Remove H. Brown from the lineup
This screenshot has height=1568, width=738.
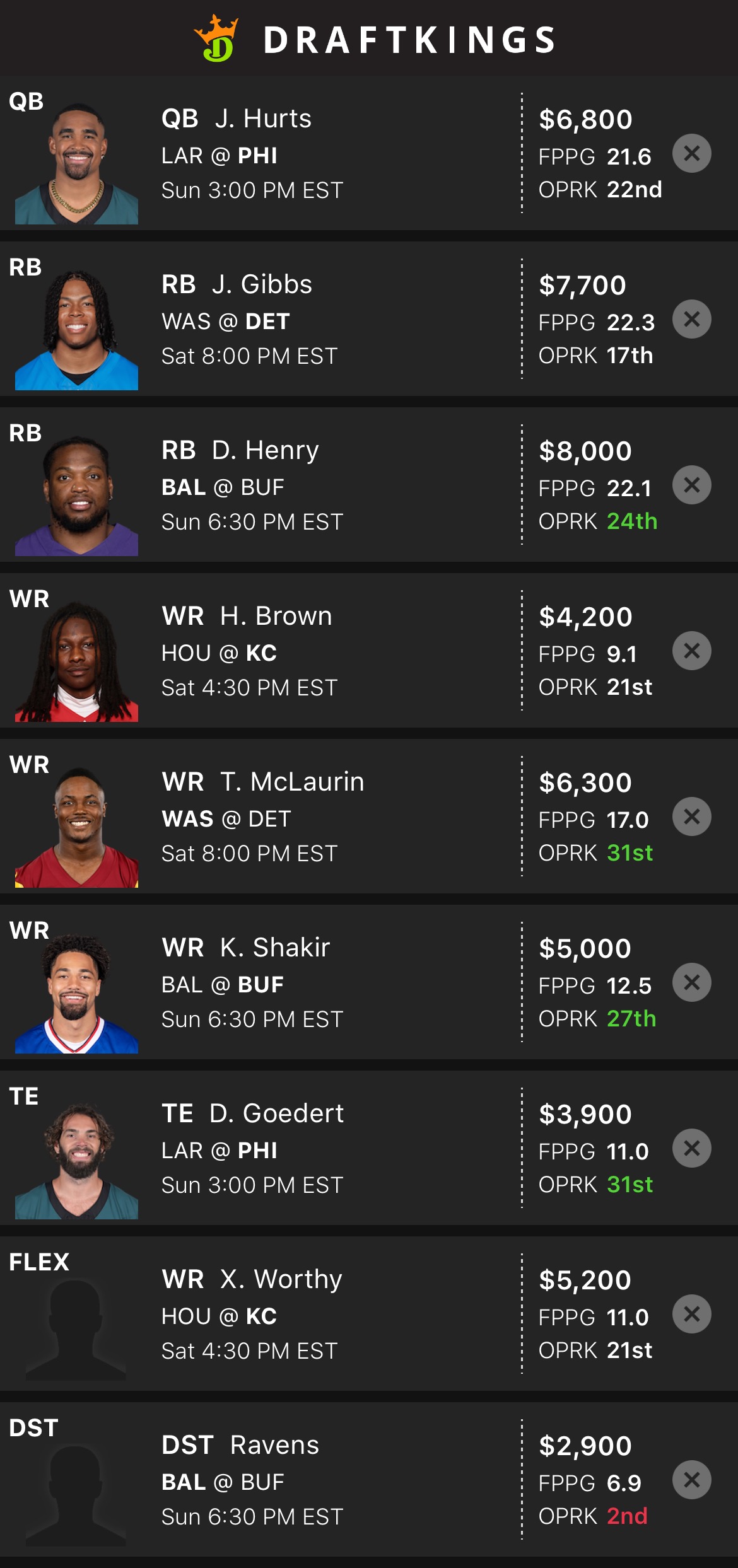coord(691,651)
